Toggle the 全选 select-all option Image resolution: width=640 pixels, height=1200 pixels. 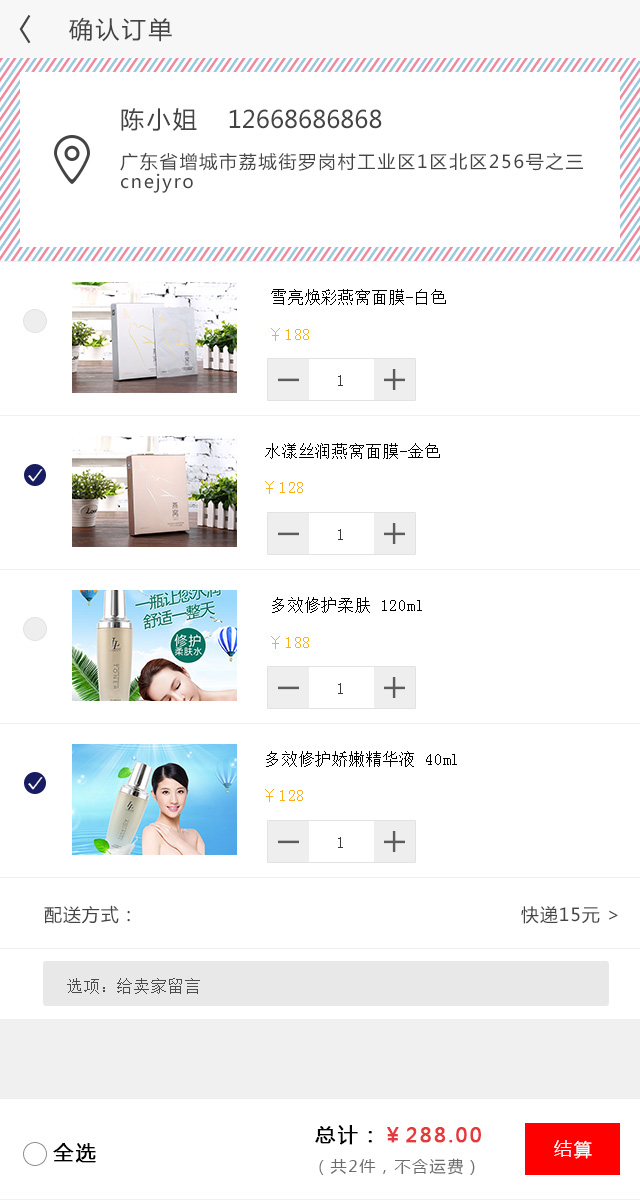pyautogui.click(x=36, y=1154)
